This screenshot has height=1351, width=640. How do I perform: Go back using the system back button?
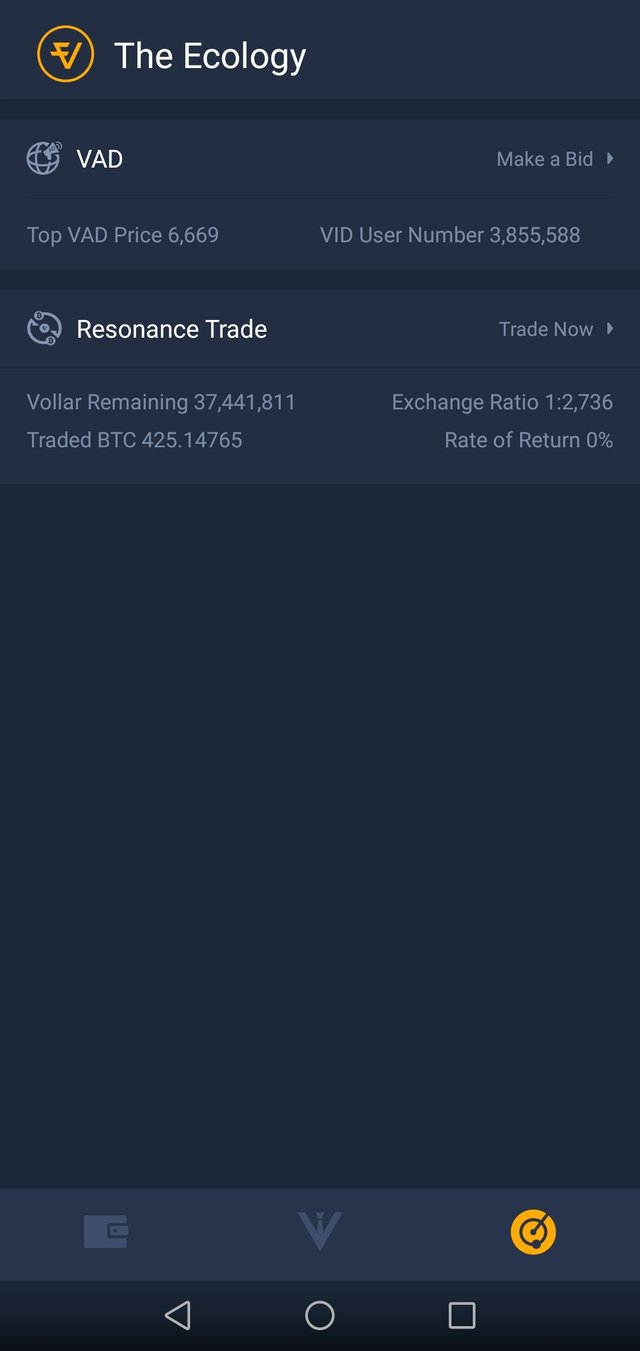point(177,1315)
